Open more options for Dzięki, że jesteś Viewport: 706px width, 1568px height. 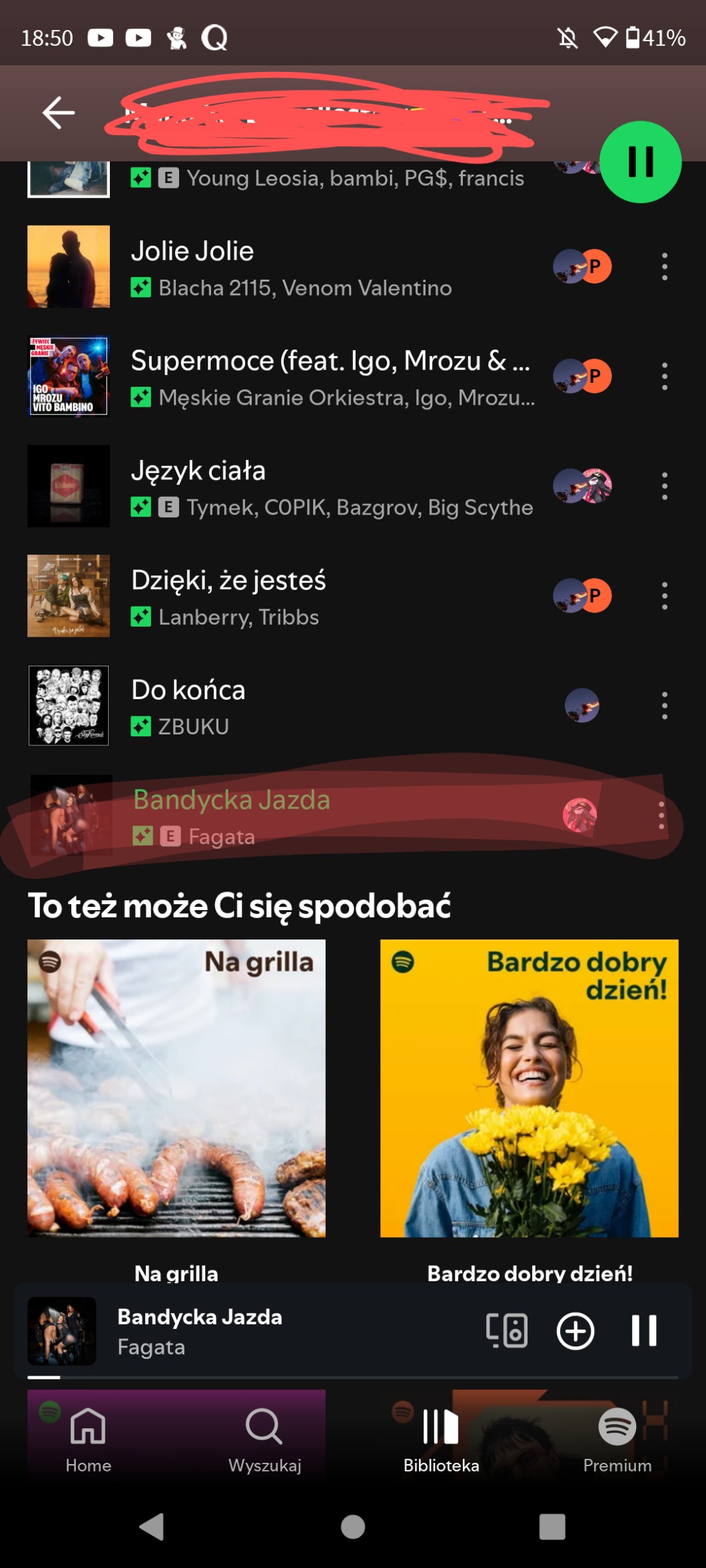point(664,596)
